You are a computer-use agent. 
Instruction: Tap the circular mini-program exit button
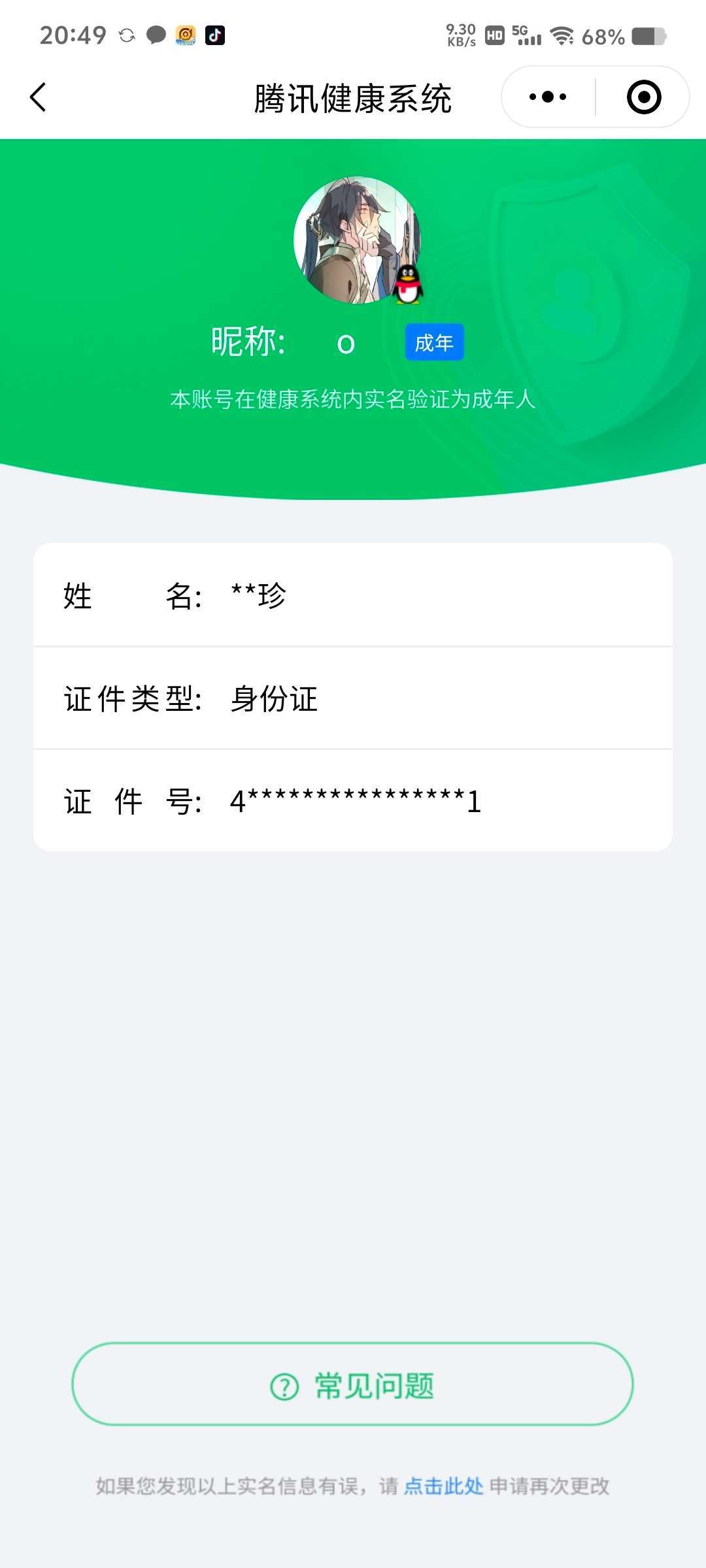coord(643,96)
